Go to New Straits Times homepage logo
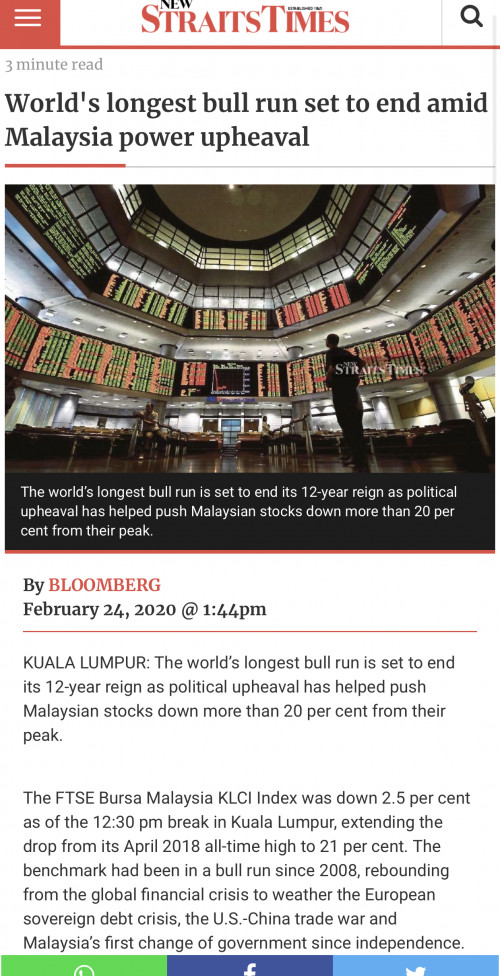Screen dimensions: 500x976 pos(245,18)
